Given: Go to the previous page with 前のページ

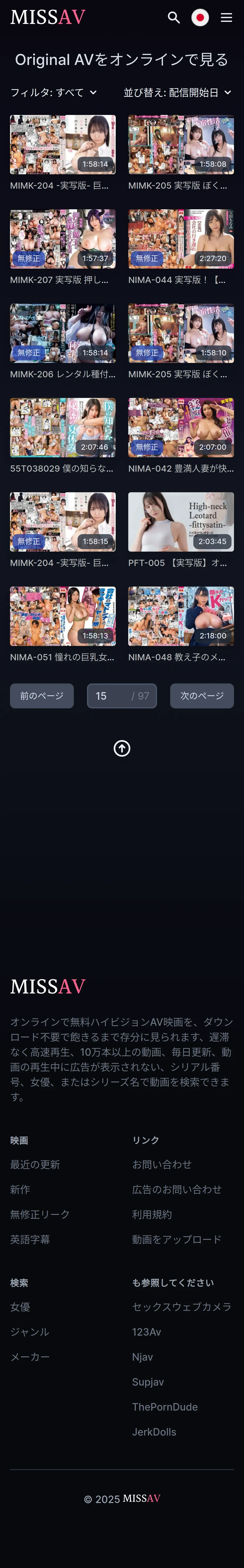Looking at the screenshot, I should (x=42, y=696).
